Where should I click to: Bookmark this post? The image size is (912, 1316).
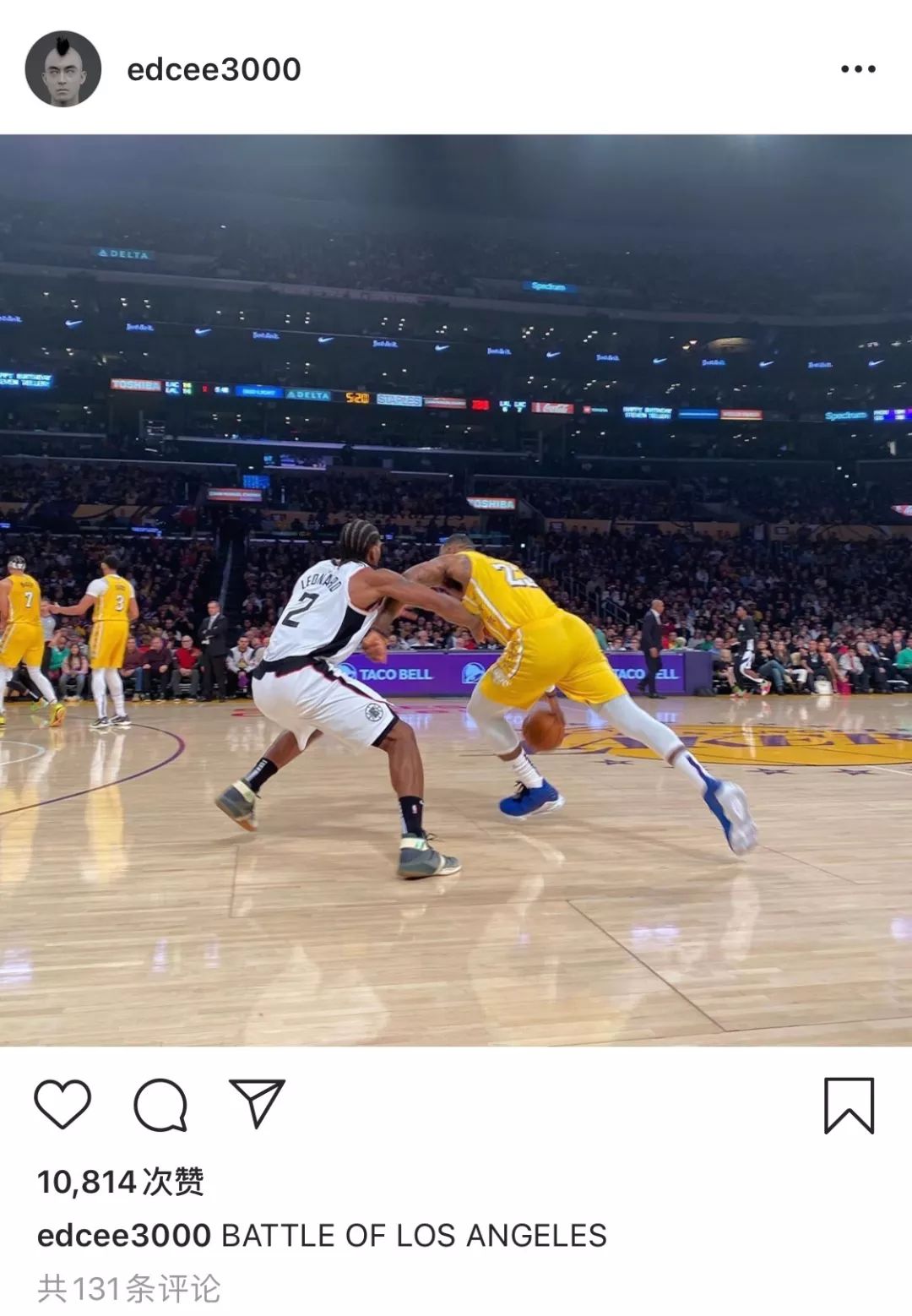coord(848,1105)
